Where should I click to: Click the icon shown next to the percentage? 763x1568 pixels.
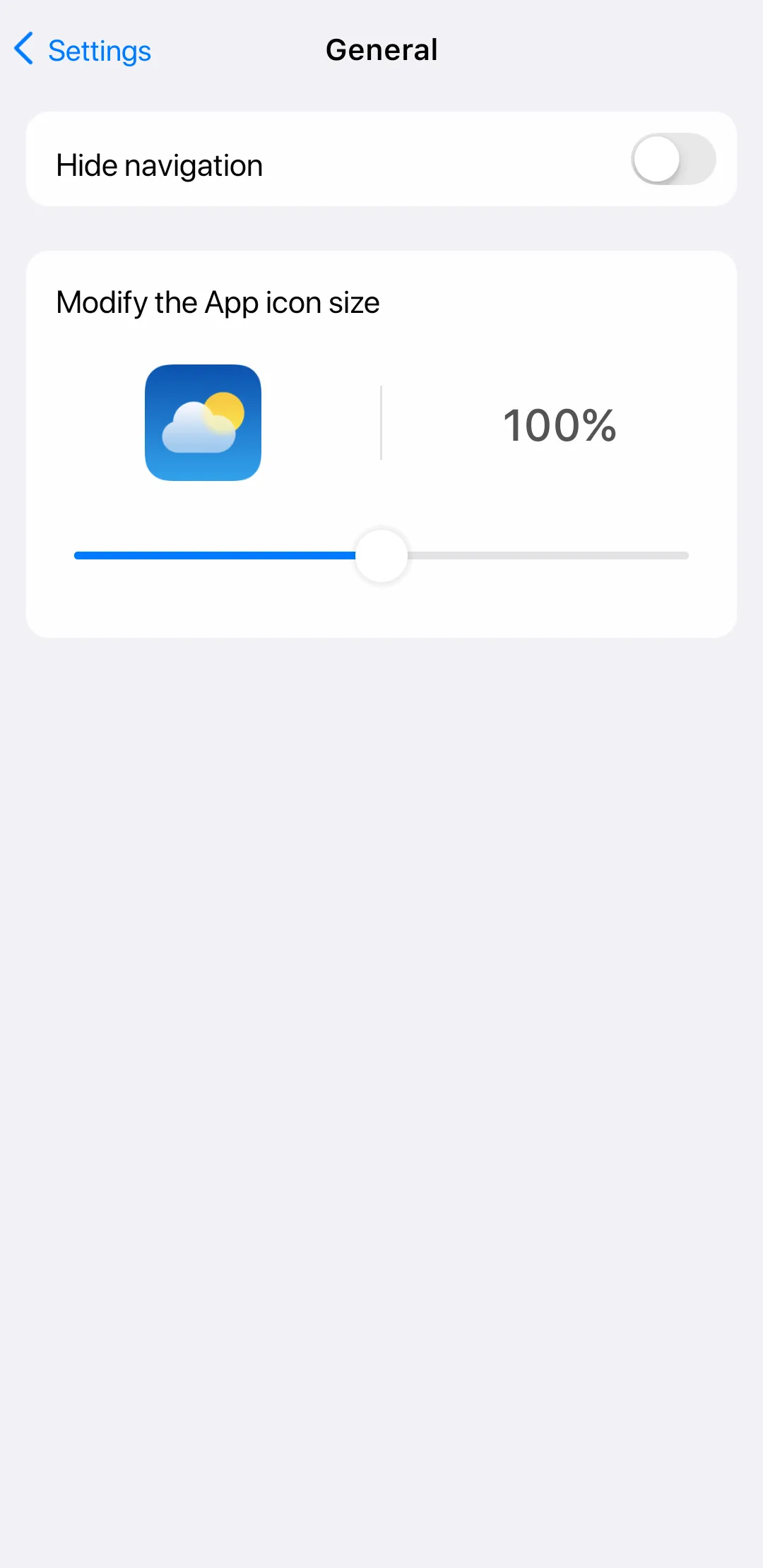tap(203, 422)
